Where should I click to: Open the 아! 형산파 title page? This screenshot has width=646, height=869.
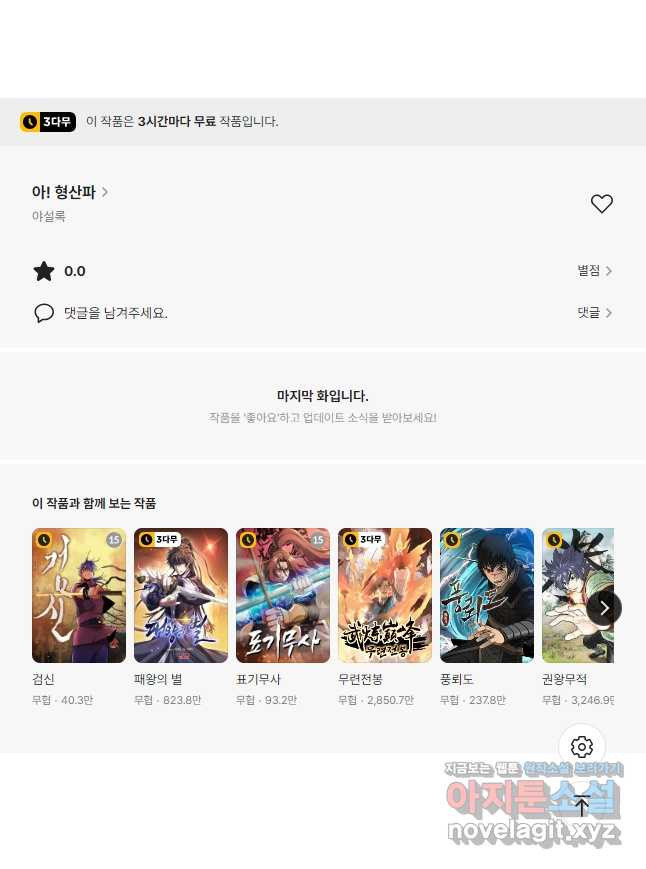tap(70, 191)
